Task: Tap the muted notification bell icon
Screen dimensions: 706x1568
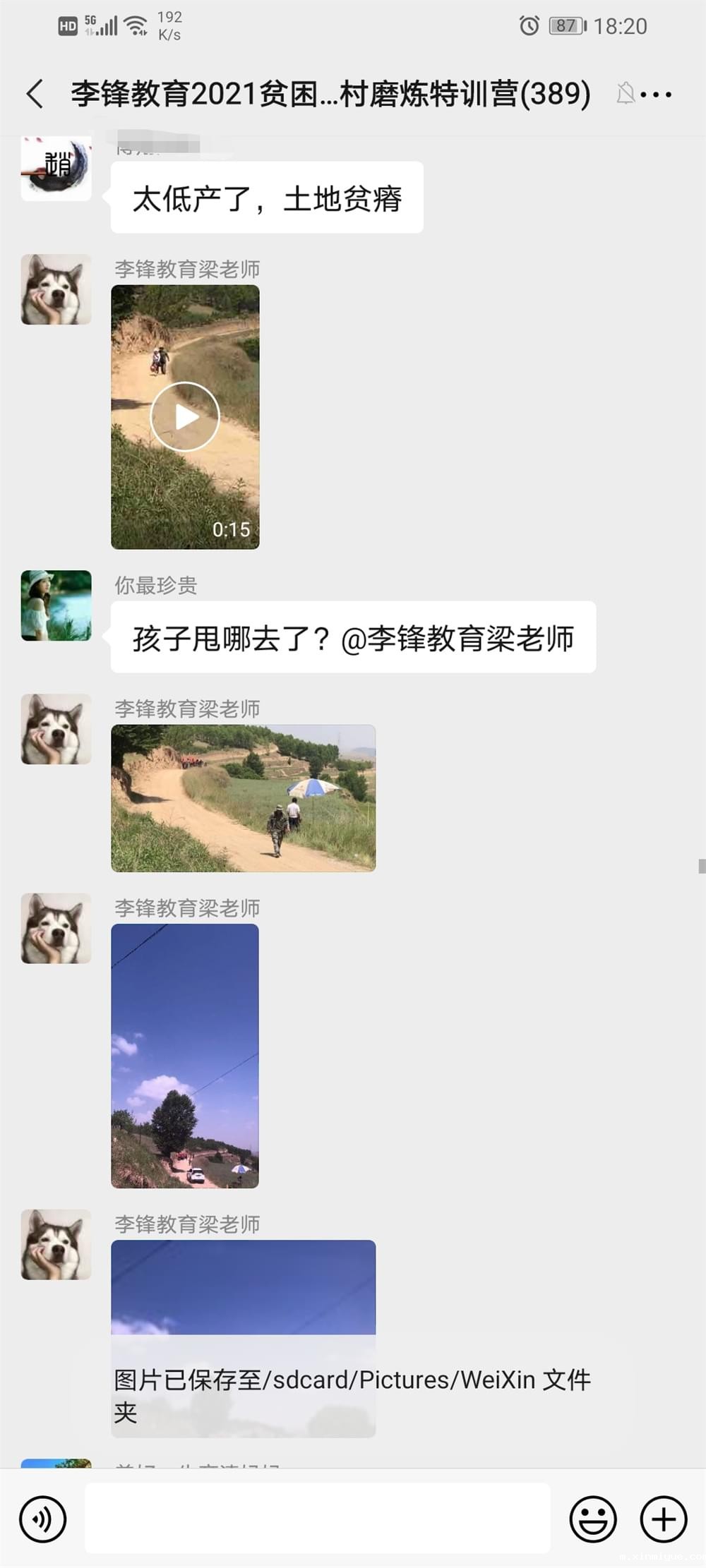Action: pyautogui.click(x=624, y=94)
